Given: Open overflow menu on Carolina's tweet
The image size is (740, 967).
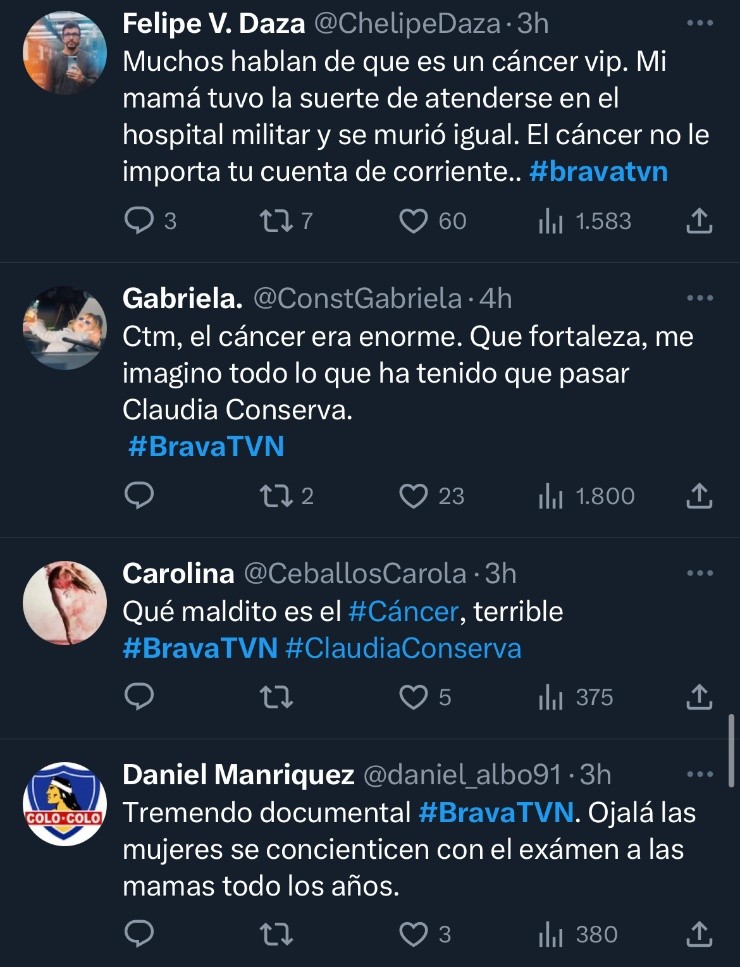Looking at the screenshot, I should (x=701, y=573).
